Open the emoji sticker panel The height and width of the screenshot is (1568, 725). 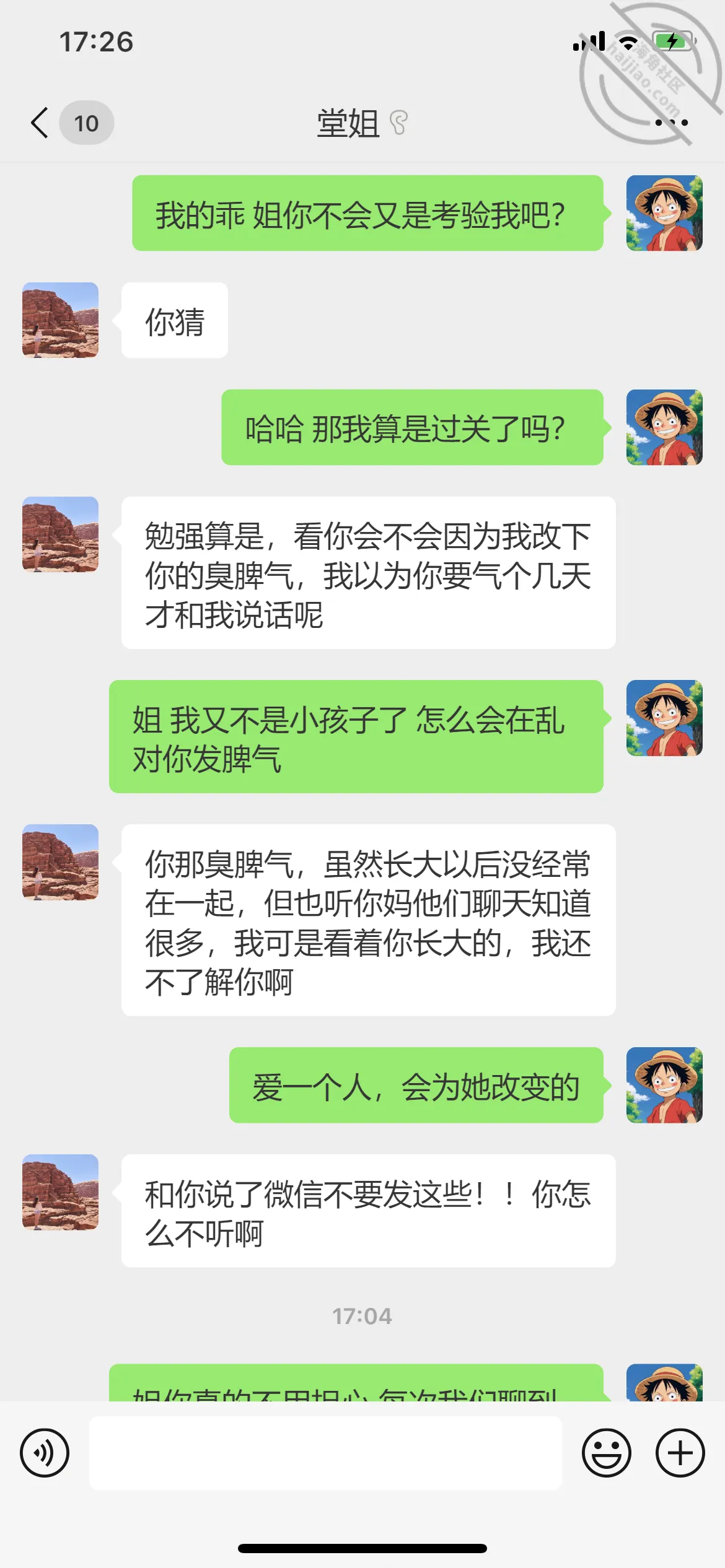607,1453
